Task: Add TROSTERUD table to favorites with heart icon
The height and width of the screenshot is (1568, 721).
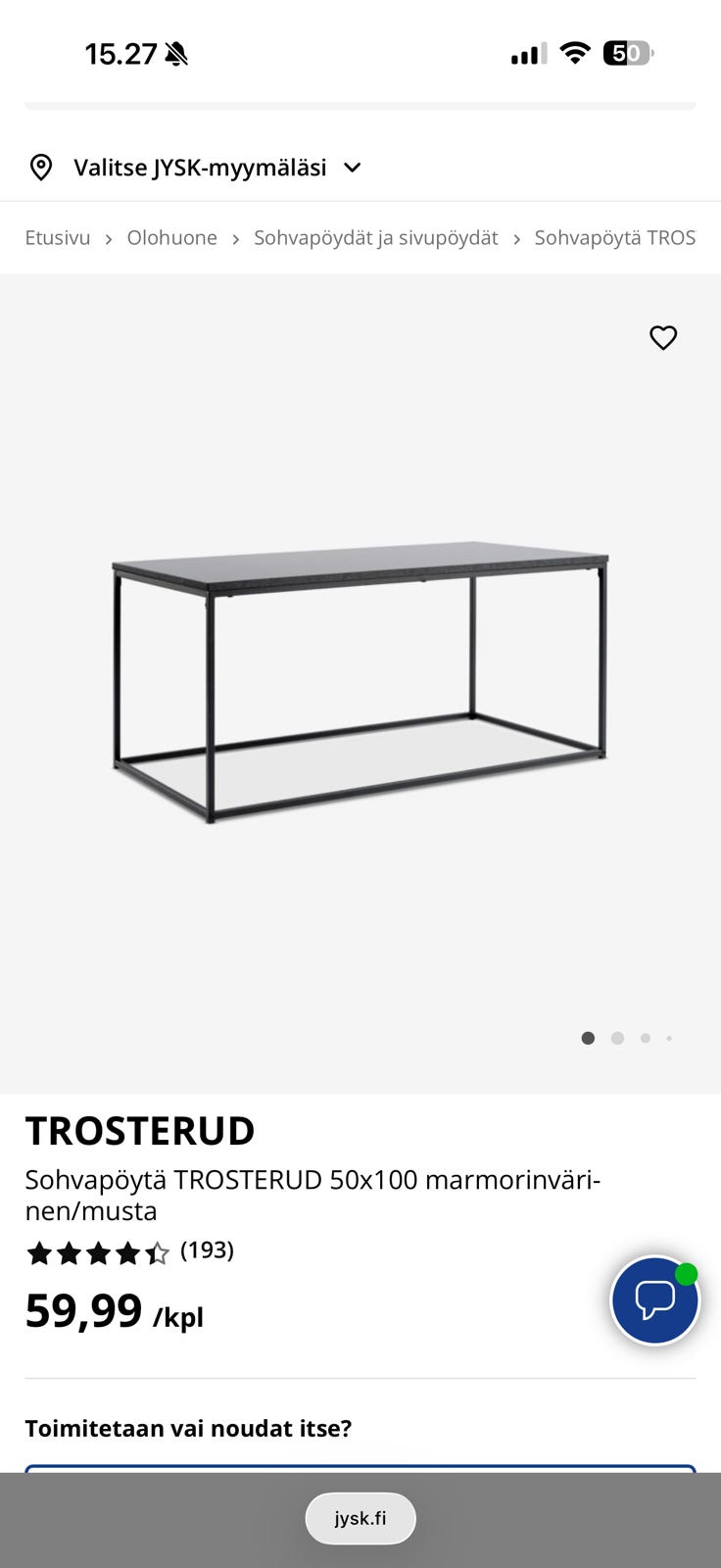Action: [663, 337]
